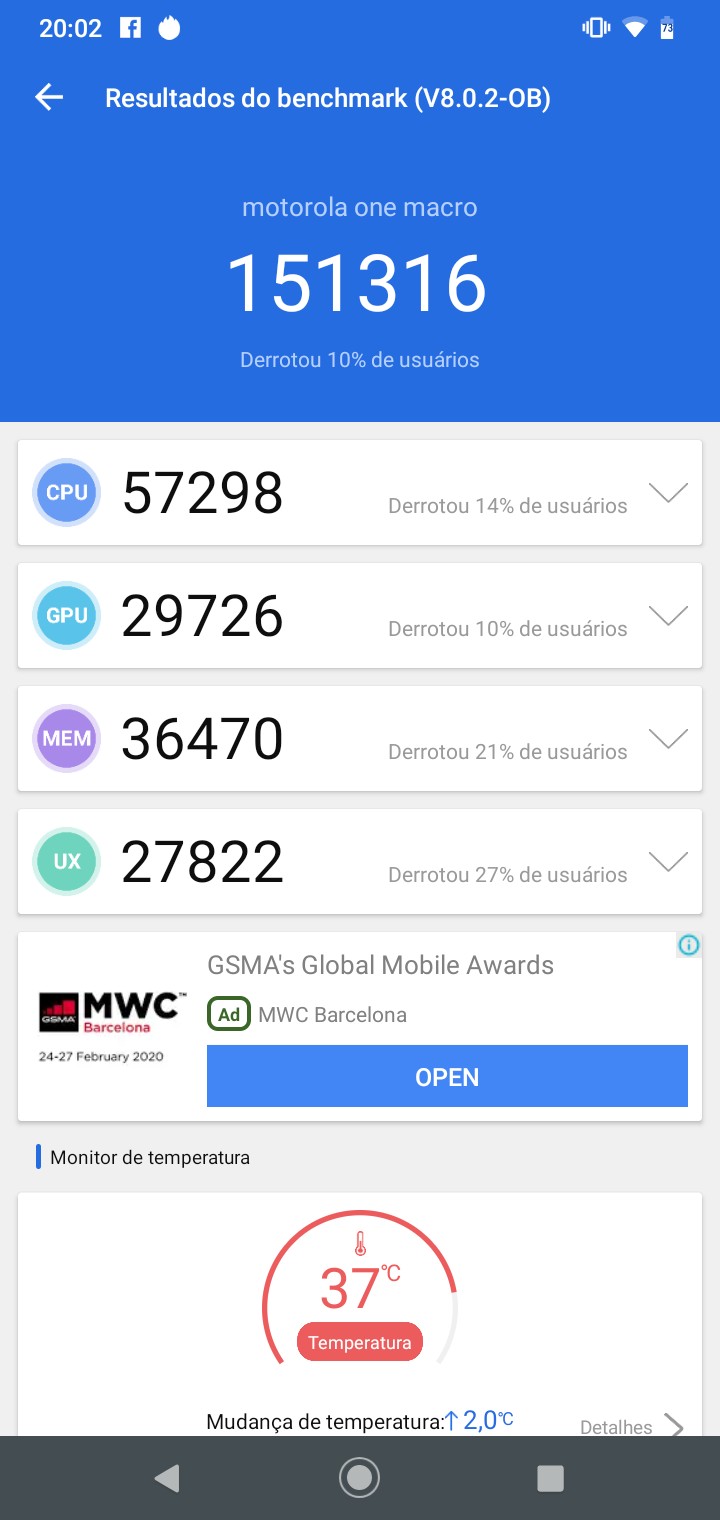Expand the GPU score breakdown
This screenshot has width=720, height=1520.
click(x=668, y=616)
